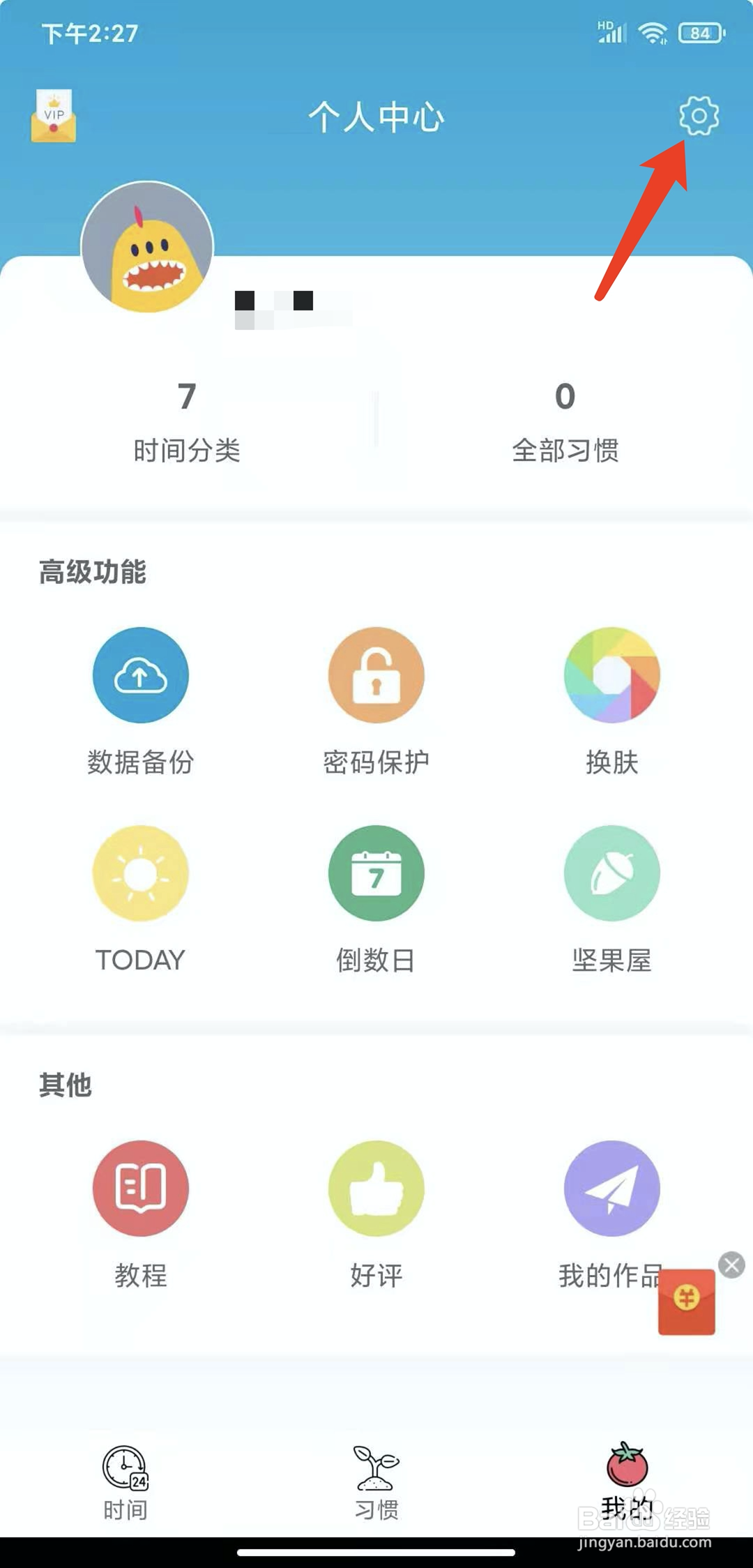Tap the TODAY sun icon
Image resolution: width=753 pixels, height=1568 pixels.
click(139, 874)
